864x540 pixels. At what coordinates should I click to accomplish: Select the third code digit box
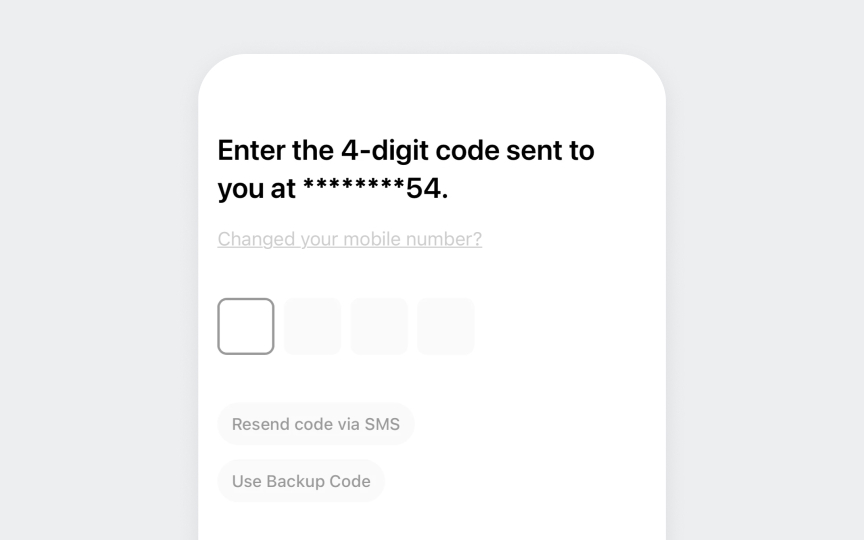pyautogui.click(x=379, y=326)
